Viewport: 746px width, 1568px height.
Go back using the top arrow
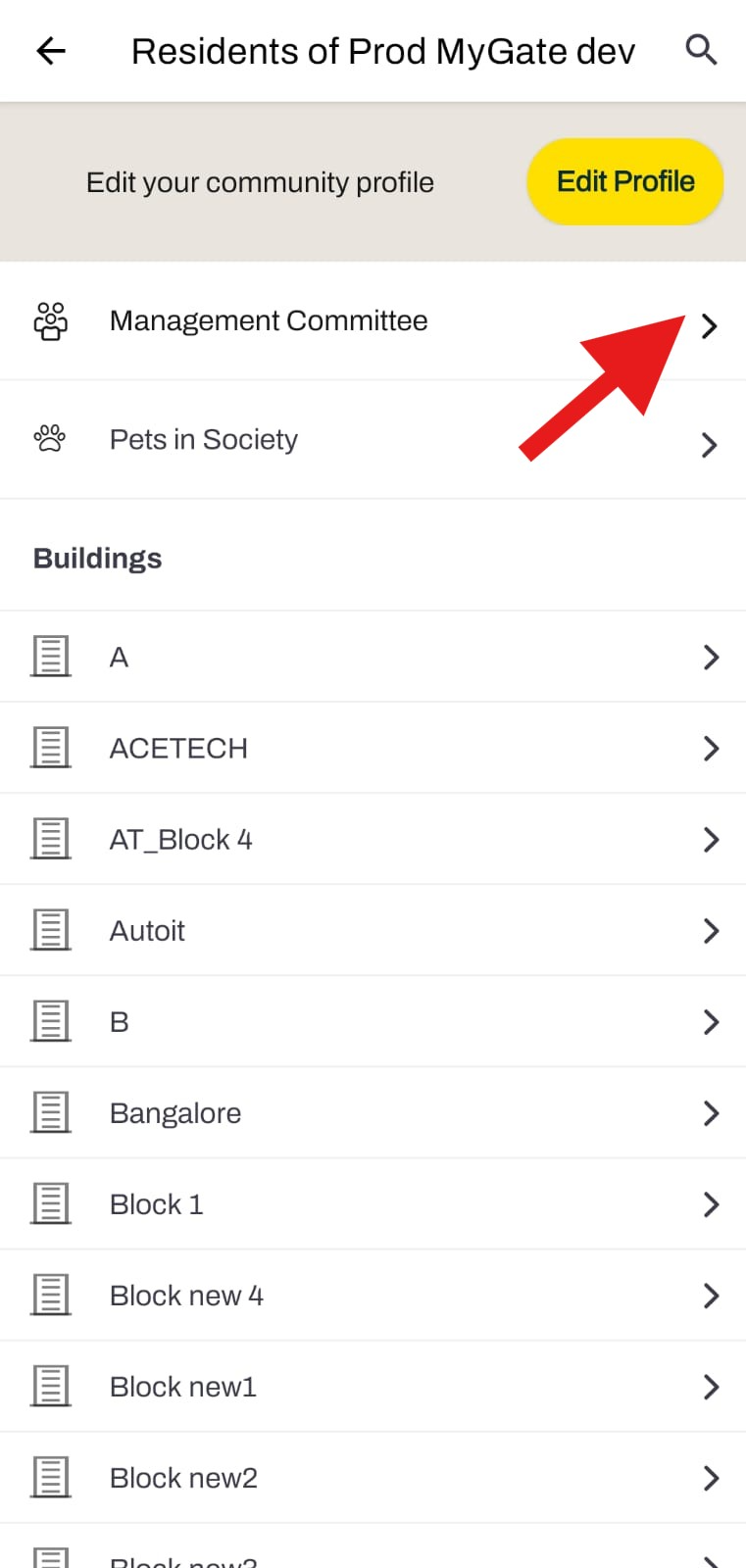click(51, 51)
